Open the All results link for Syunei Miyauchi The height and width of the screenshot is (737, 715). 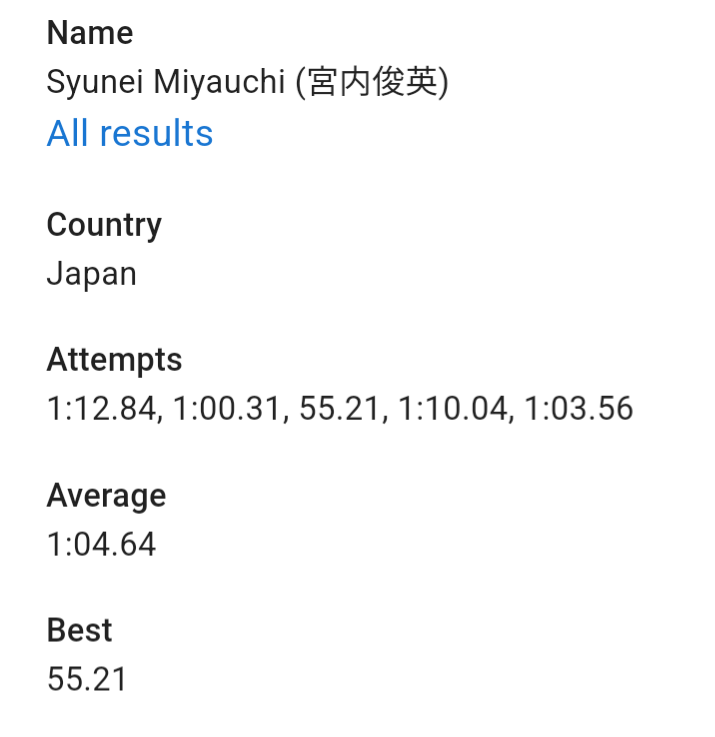pos(130,133)
